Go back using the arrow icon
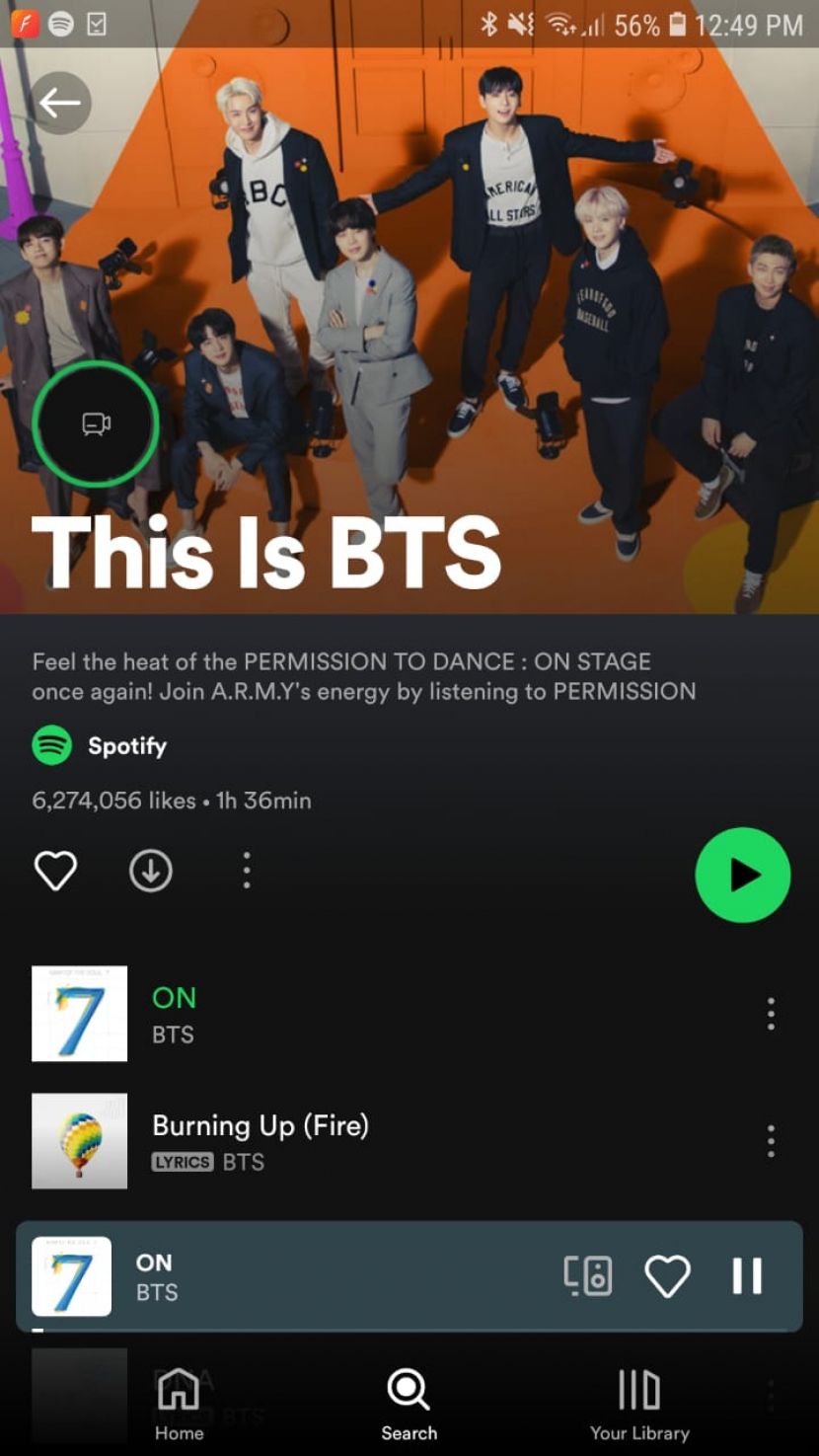The height and width of the screenshot is (1456, 819). 60,103
